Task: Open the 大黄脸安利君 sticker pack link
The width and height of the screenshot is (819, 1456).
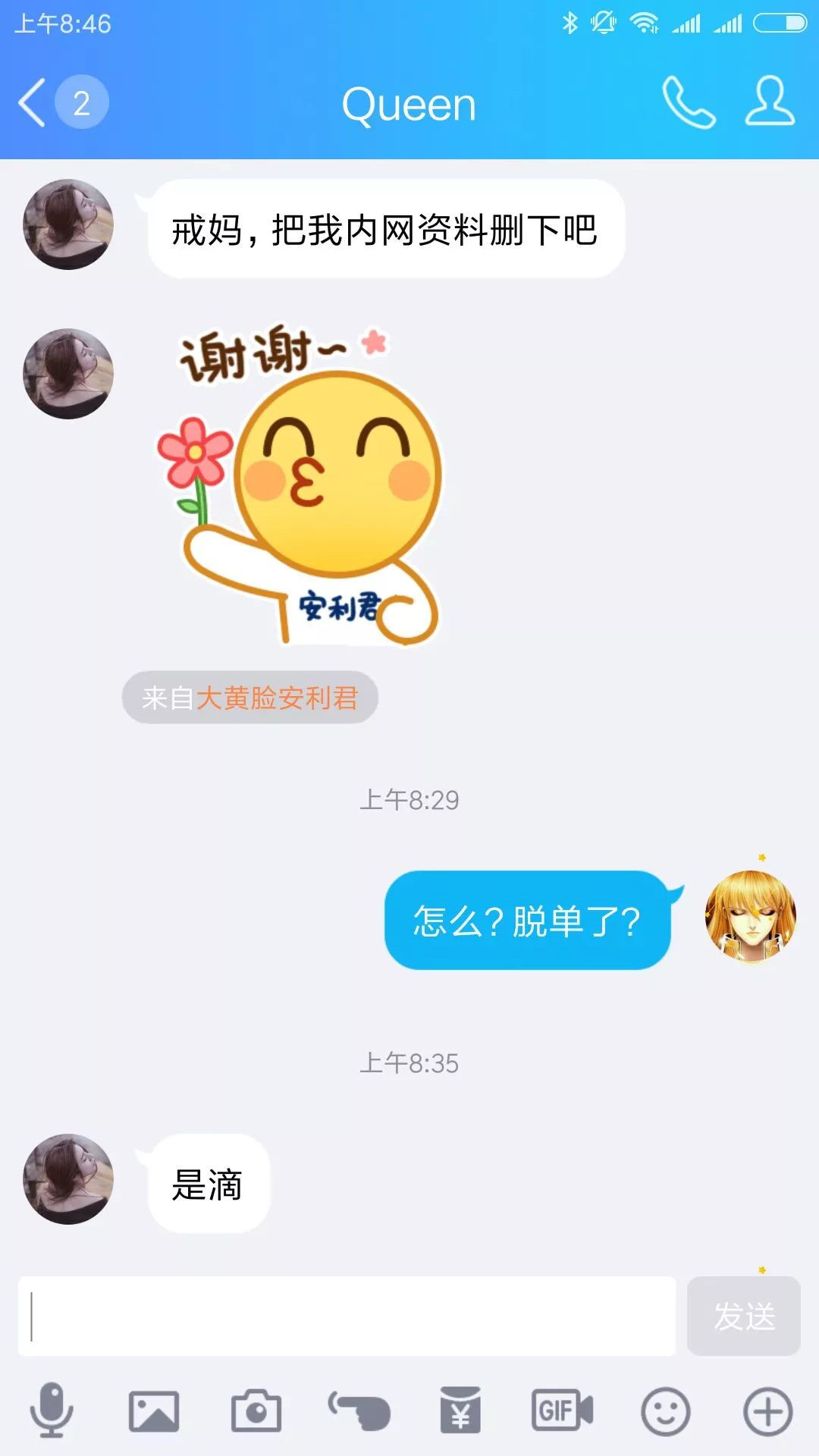Action: [276, 698]
